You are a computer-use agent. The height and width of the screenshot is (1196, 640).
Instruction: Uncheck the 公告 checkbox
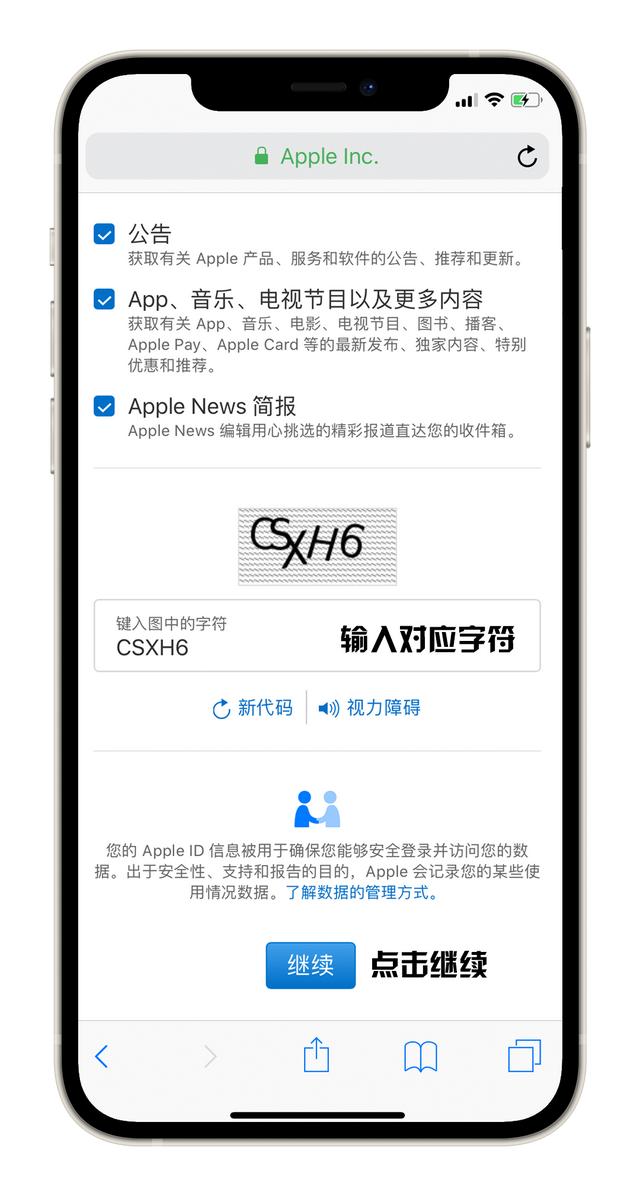pyautogui.click(x=105, y=234)
